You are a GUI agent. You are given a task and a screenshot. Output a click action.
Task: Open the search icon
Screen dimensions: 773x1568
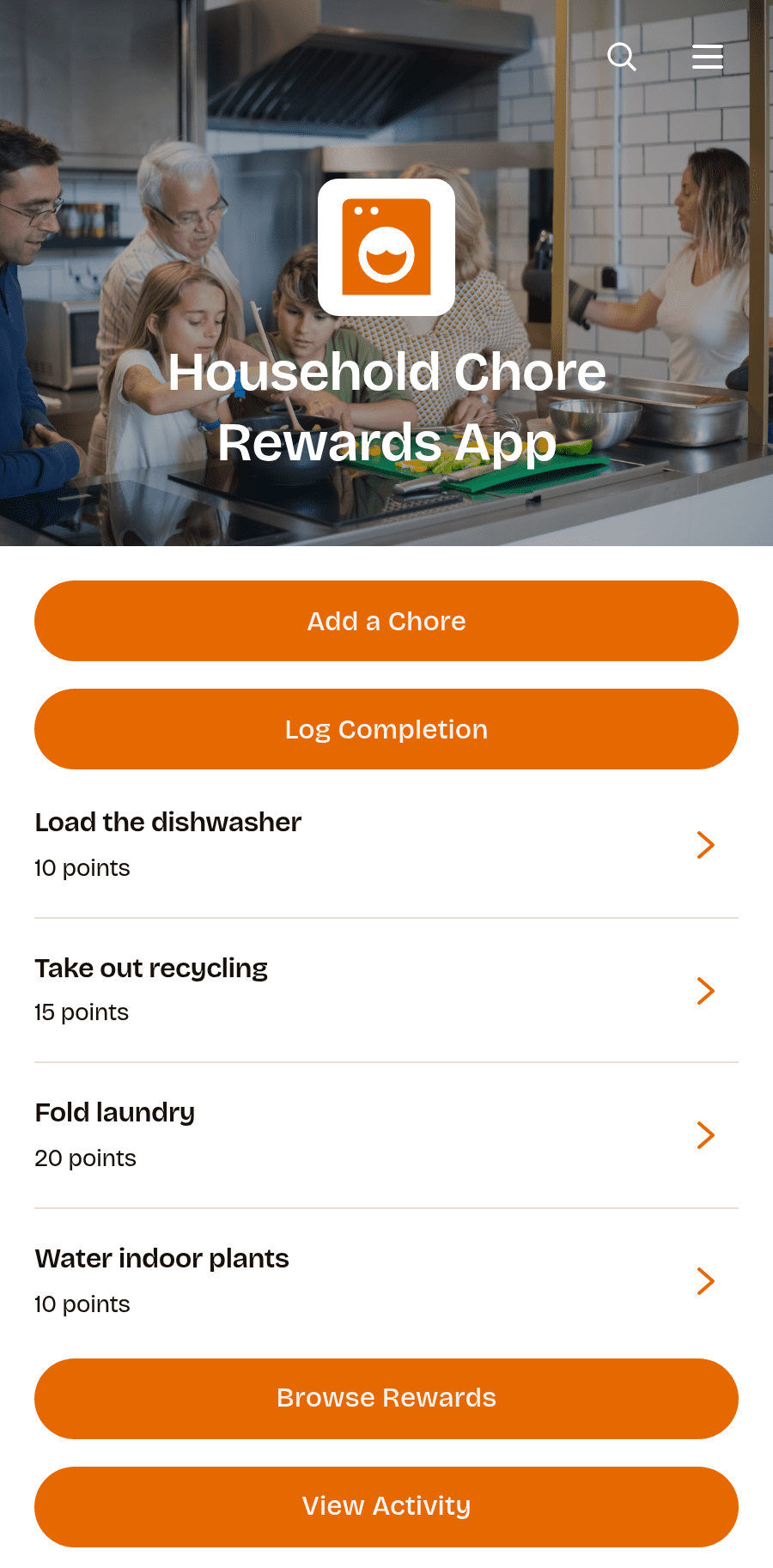[622, 57]
